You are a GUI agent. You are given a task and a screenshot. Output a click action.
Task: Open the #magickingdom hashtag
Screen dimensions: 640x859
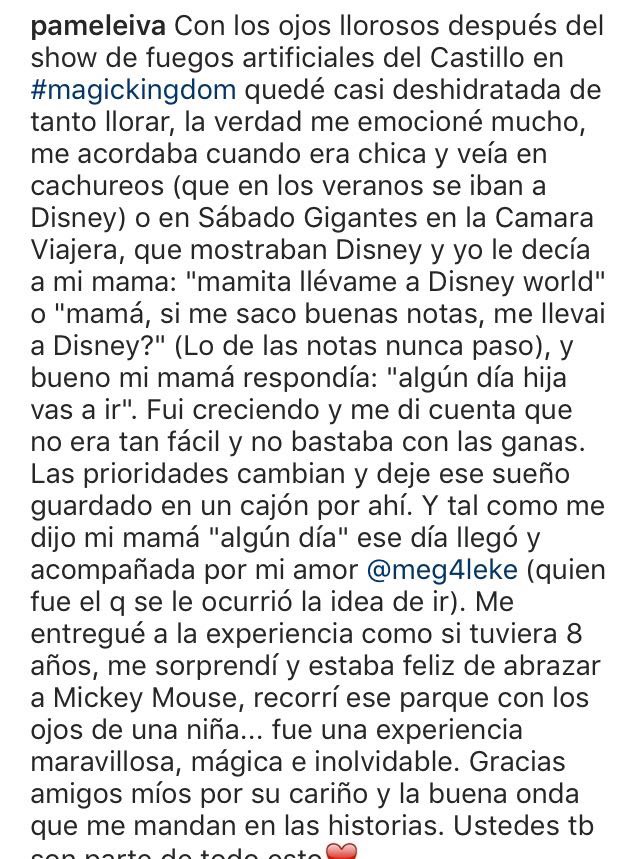[134, 89]
